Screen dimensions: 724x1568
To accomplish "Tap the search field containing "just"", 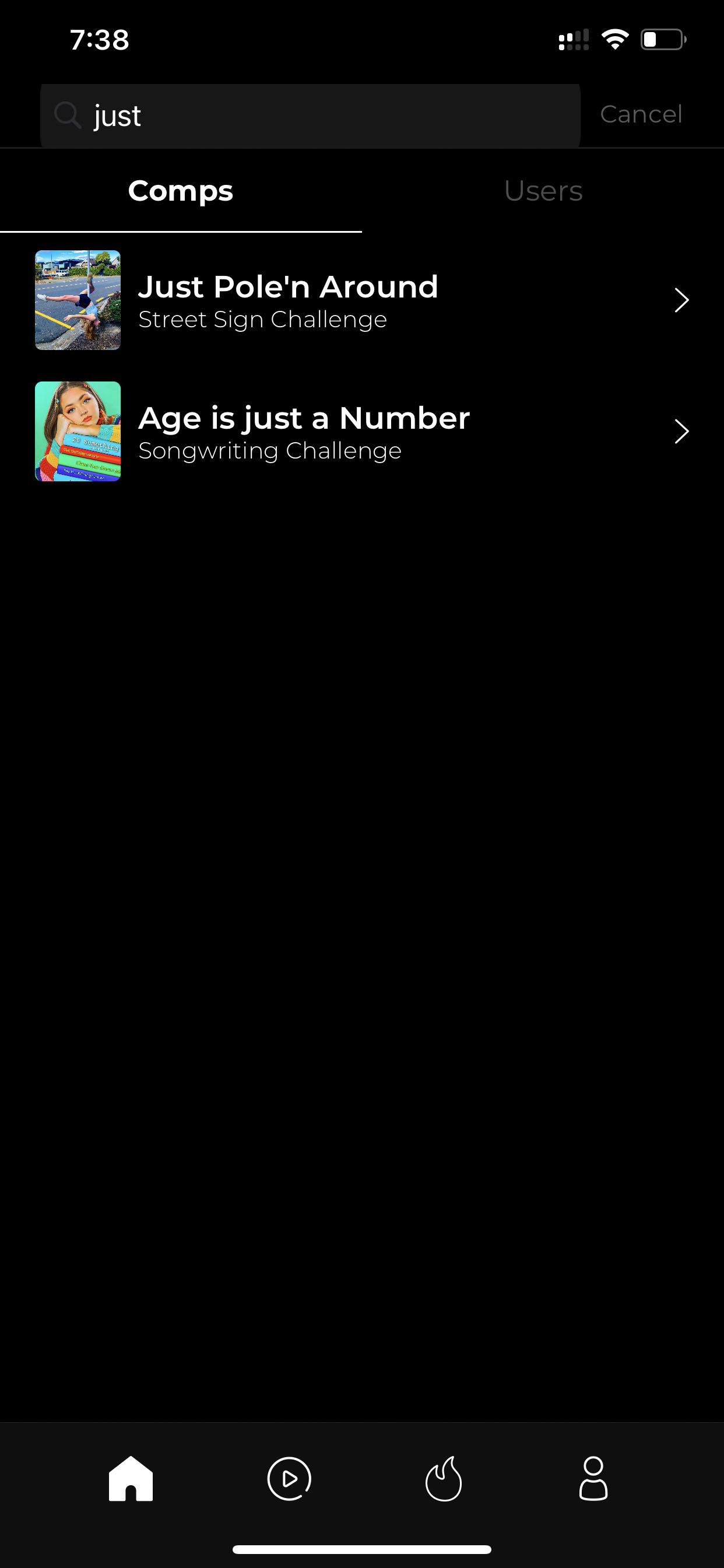I will point(310,115).
